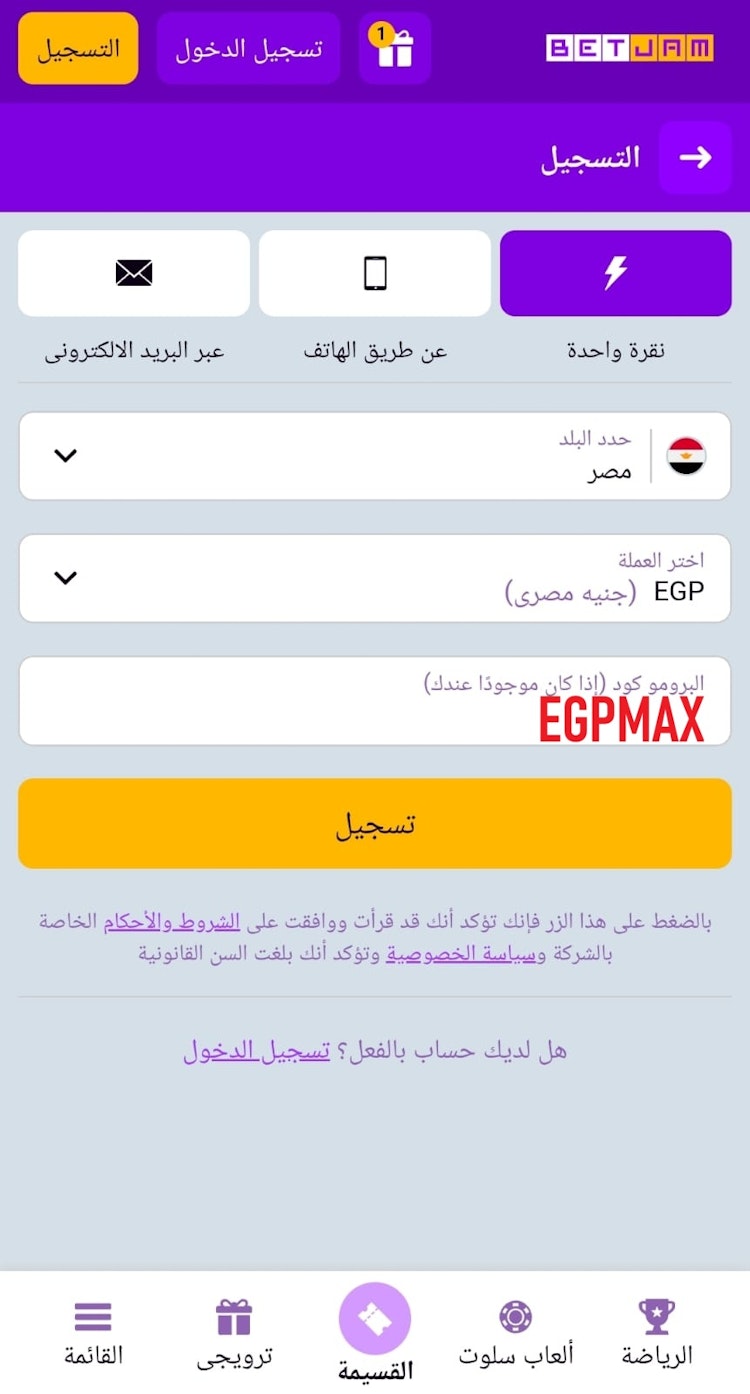Click the promo code field showing EGPMAX
The height and width of the screenshot is (1394, 750).
[375, 700]
